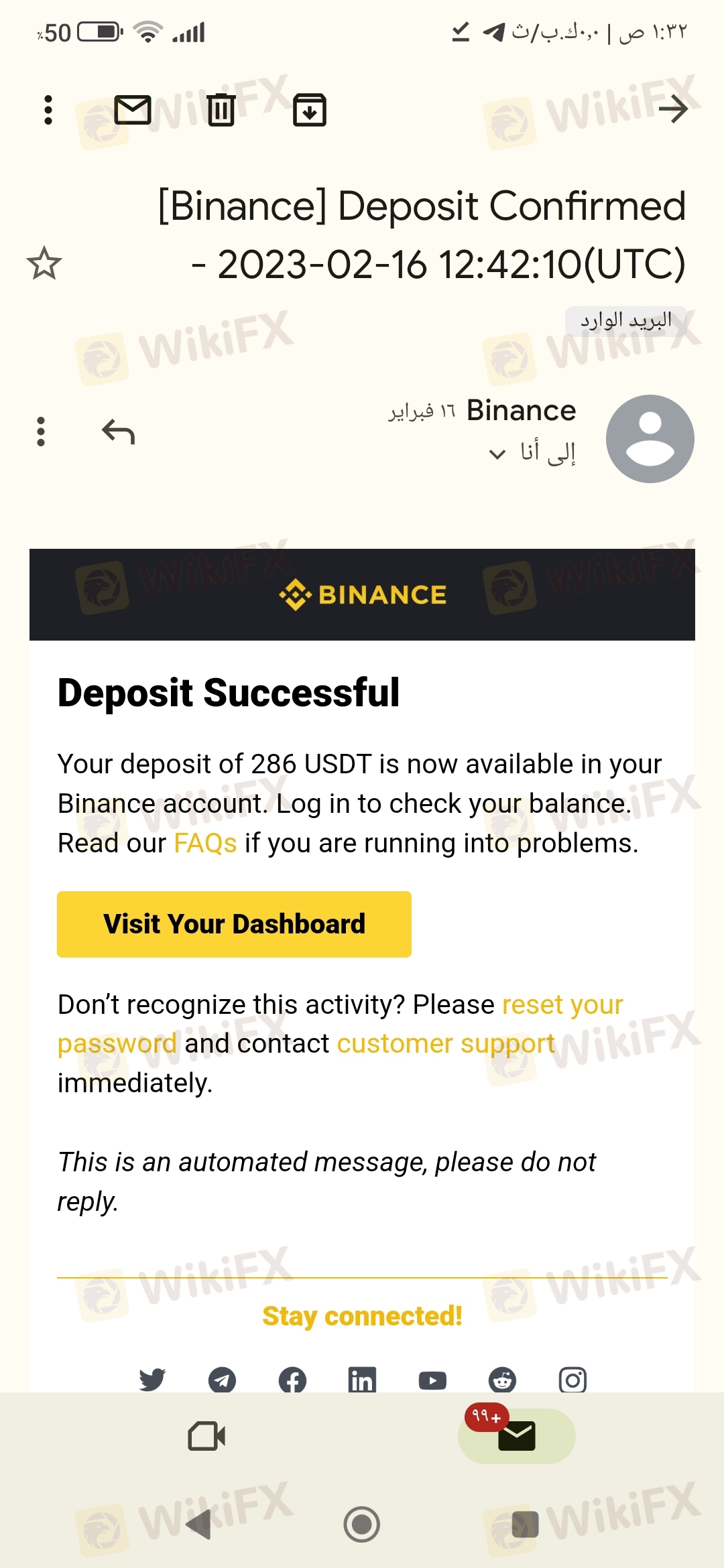Follow the reset your password link

tap(341, 1024)
